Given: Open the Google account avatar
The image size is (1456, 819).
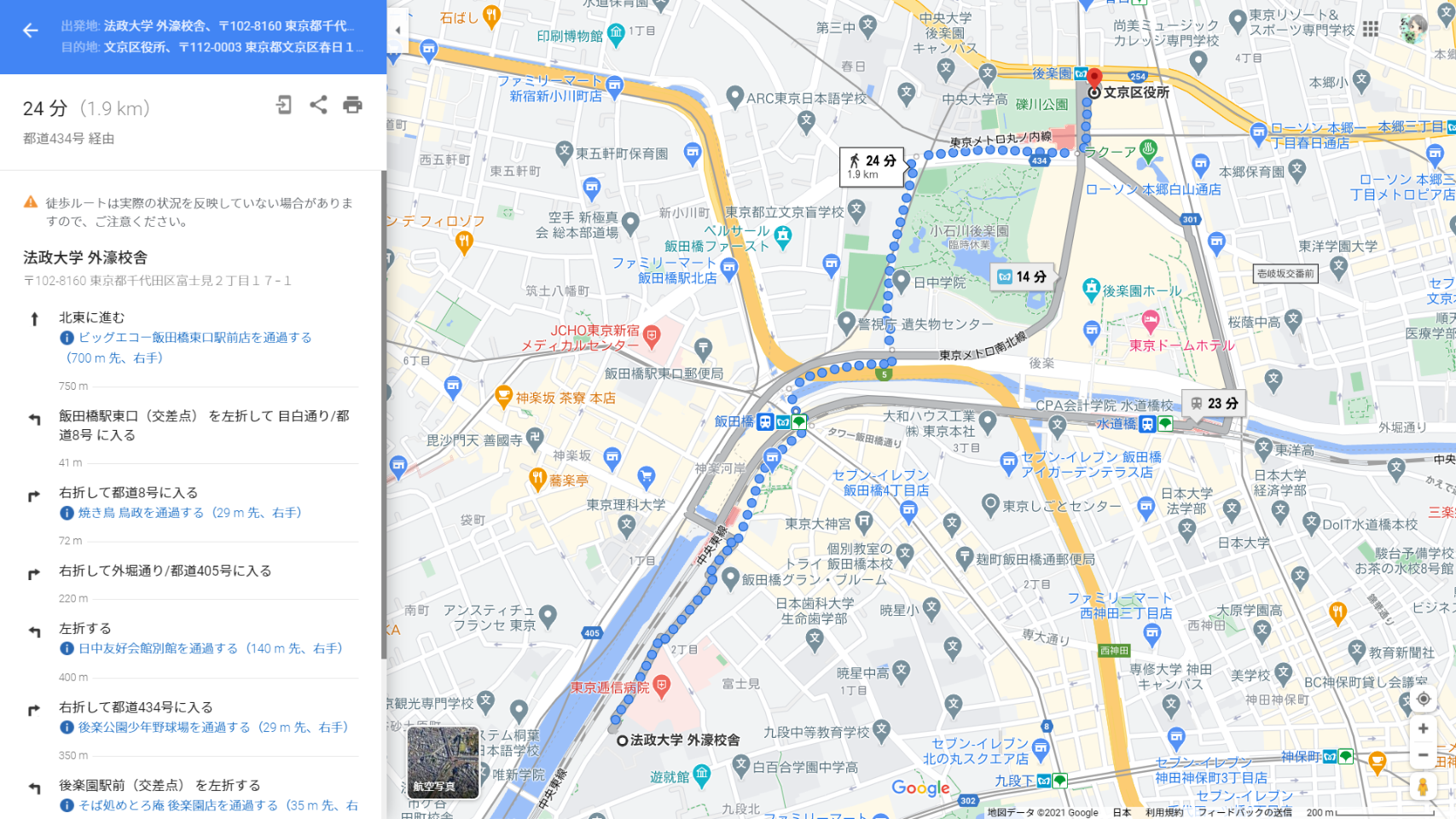Looking at the screenshot, I should [1413, 29].
